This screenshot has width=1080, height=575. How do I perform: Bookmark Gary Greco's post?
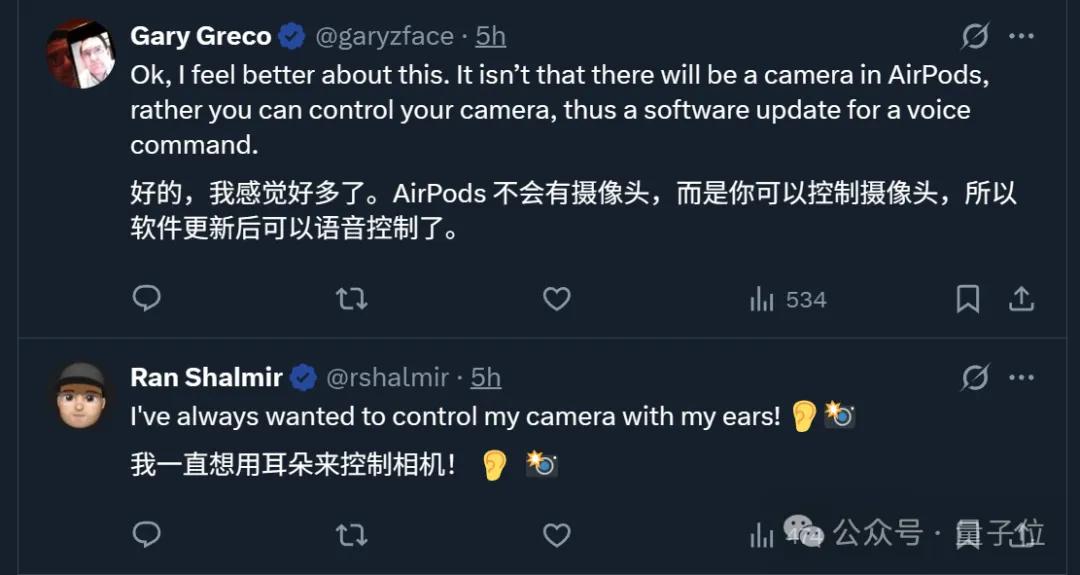(968, 298)
